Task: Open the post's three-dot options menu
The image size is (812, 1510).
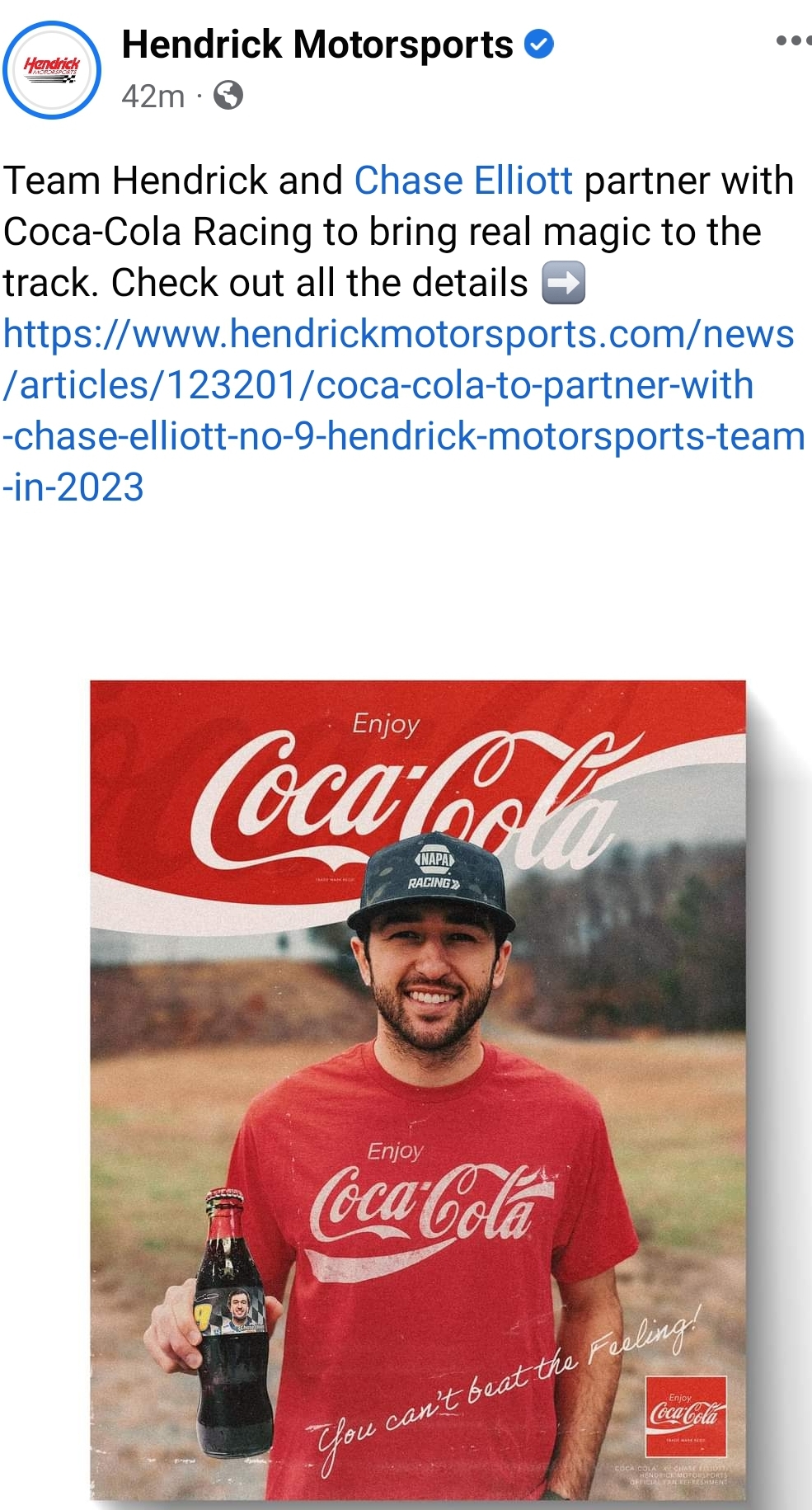Action: 792,40
